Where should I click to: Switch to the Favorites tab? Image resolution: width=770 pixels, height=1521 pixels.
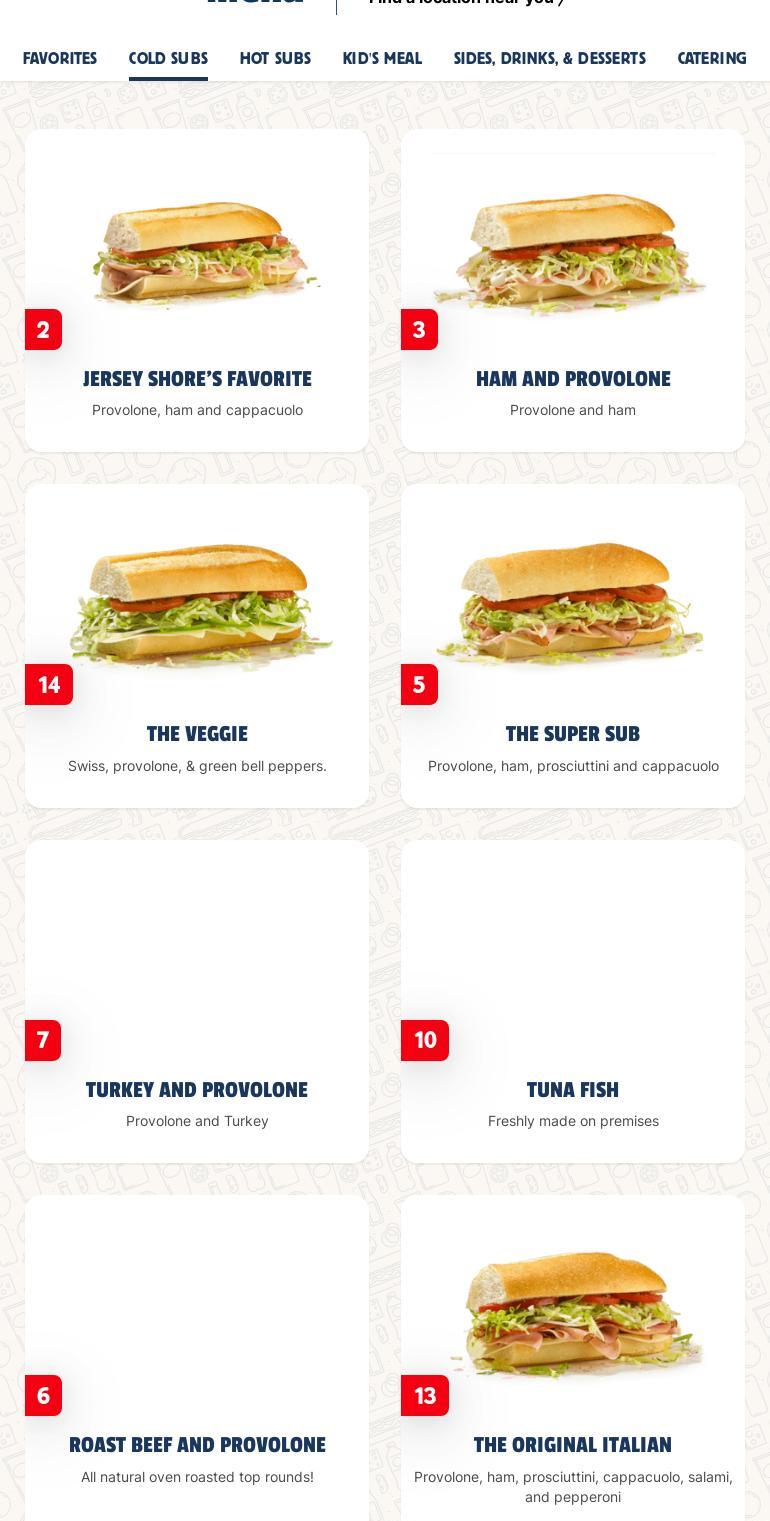(x=60, y=58)
